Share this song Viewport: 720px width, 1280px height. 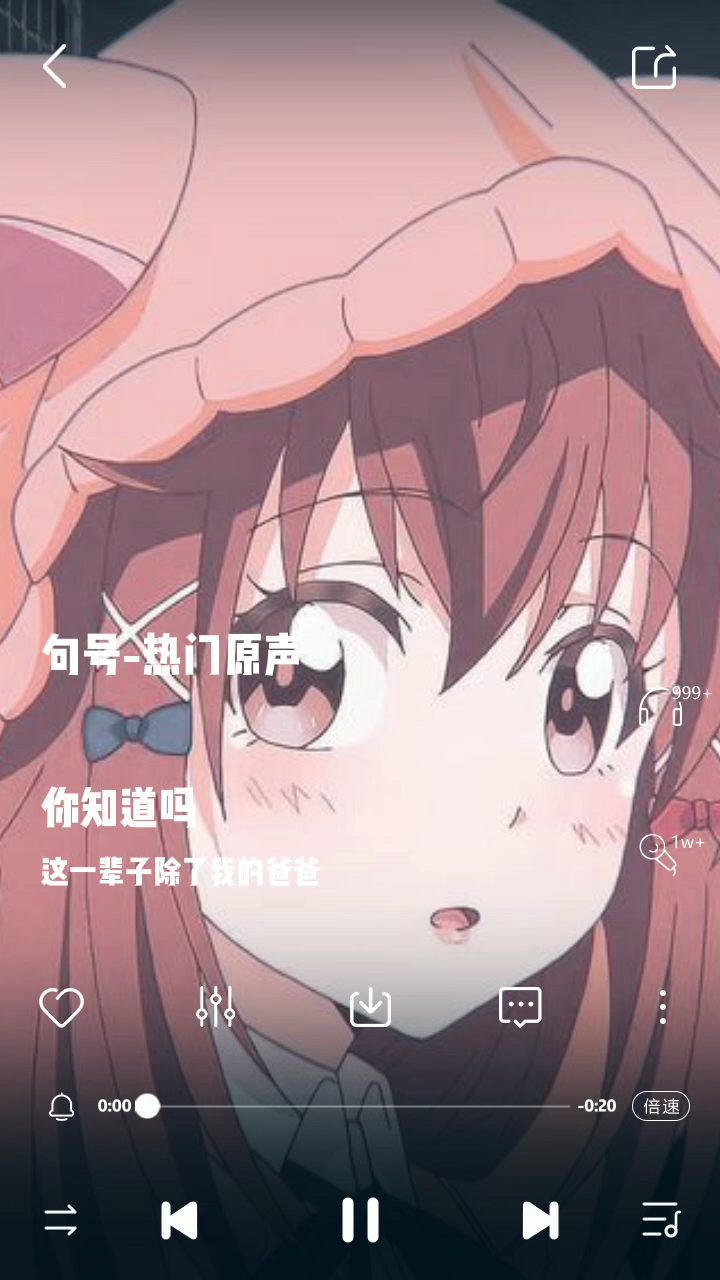tap(655, 67)
